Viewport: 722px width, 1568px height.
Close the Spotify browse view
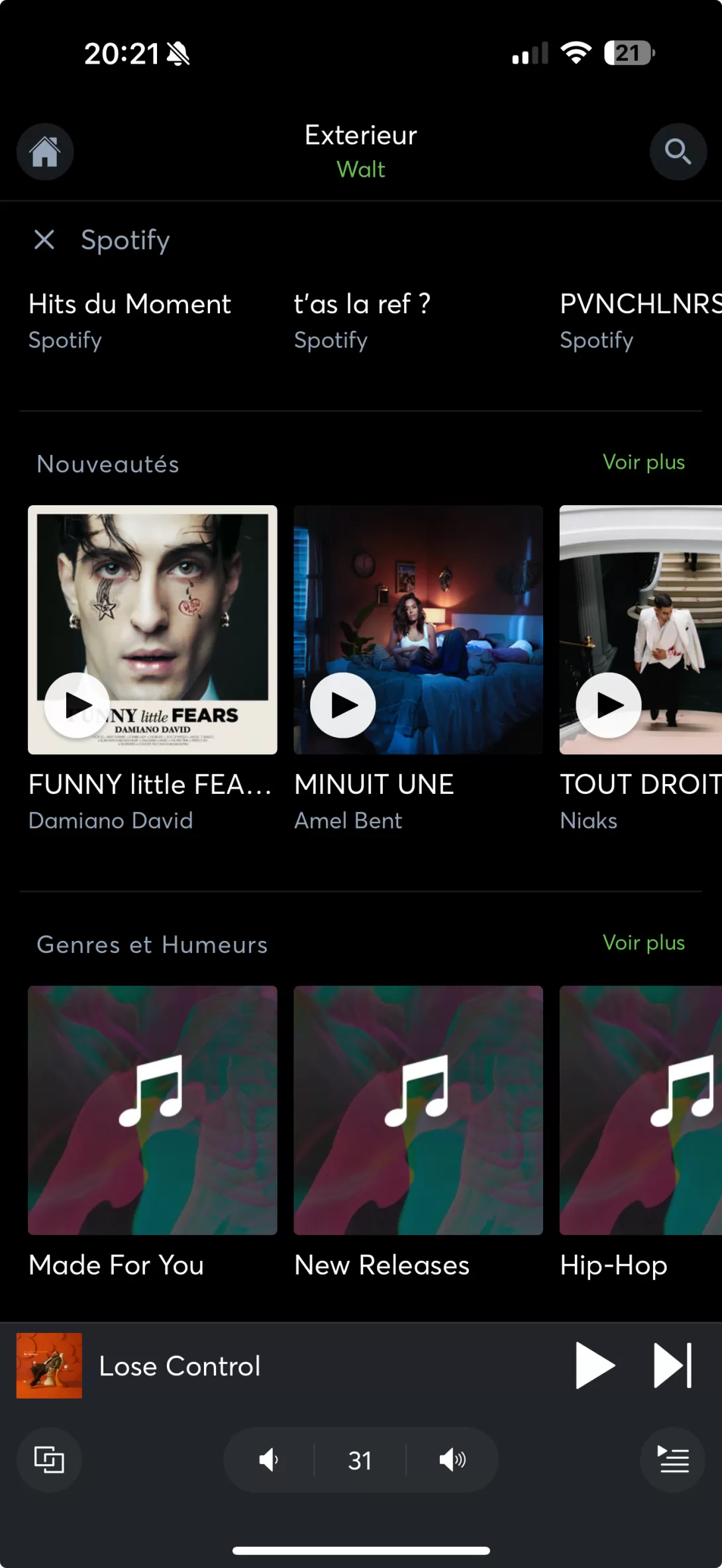(x=44, y=240)
